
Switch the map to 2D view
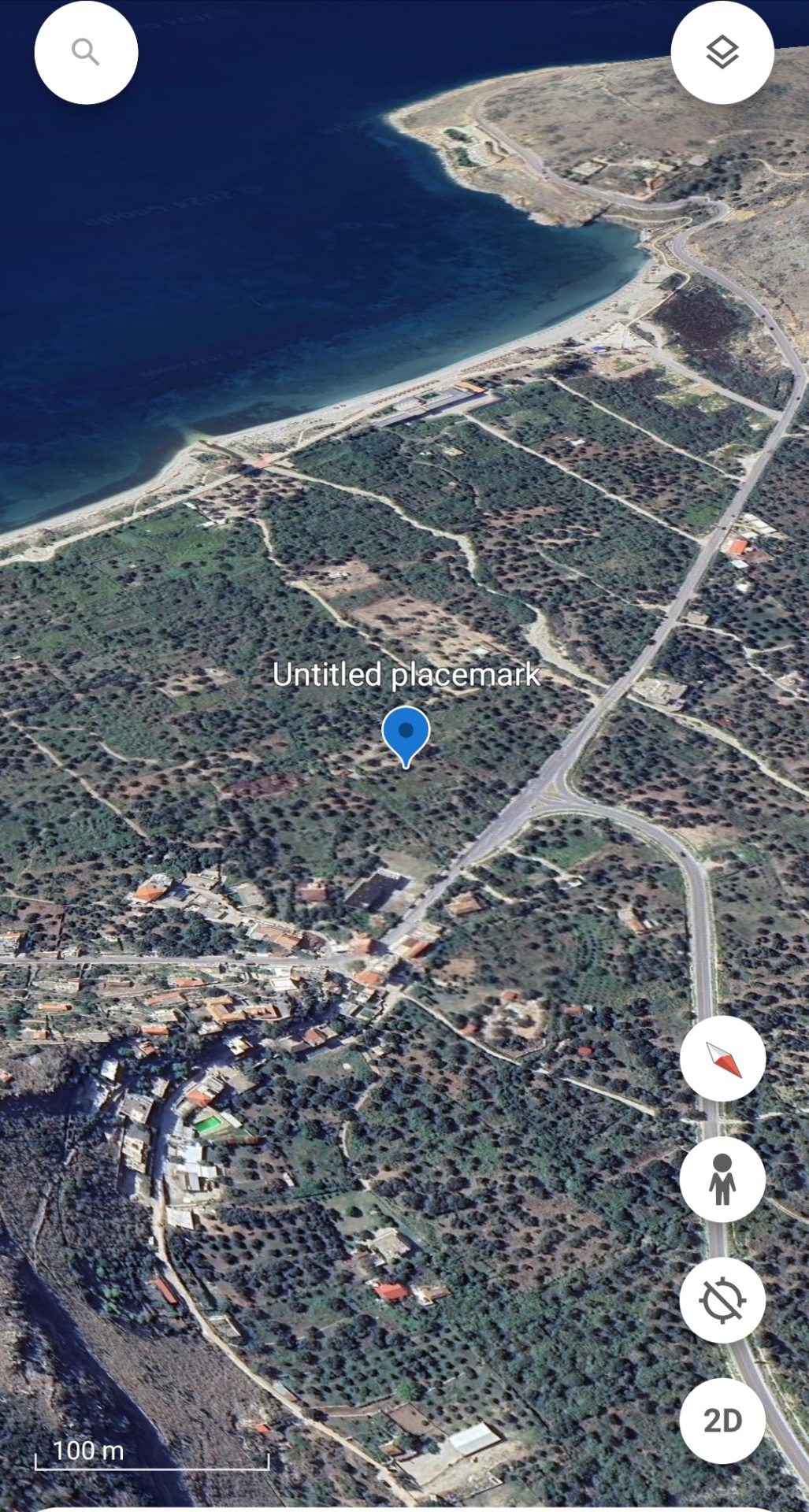click(x=722, y=1421)
